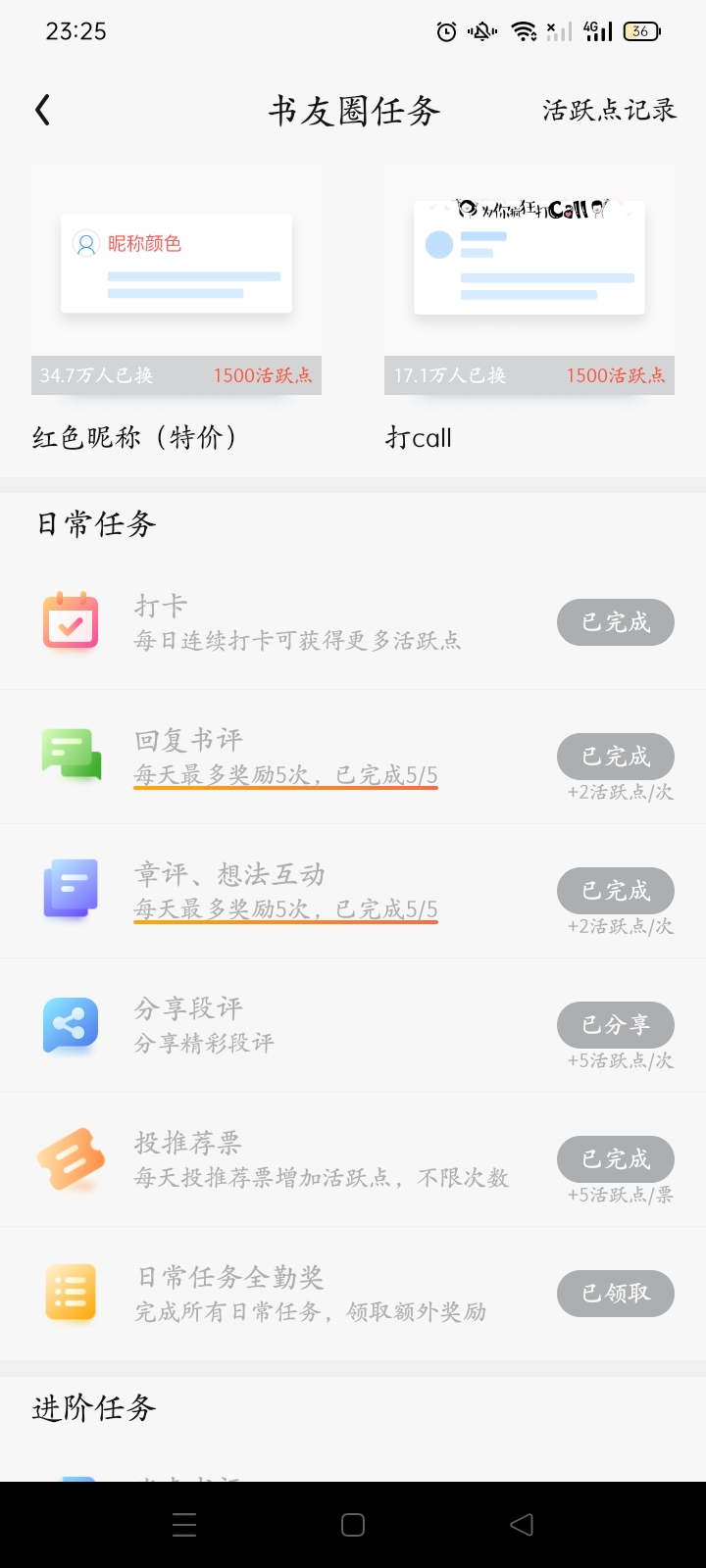The image size is (706, 1568).
Task: Tap 已领取 button for 日常任务全勤奖
Action: click(x=616, y=1294)
